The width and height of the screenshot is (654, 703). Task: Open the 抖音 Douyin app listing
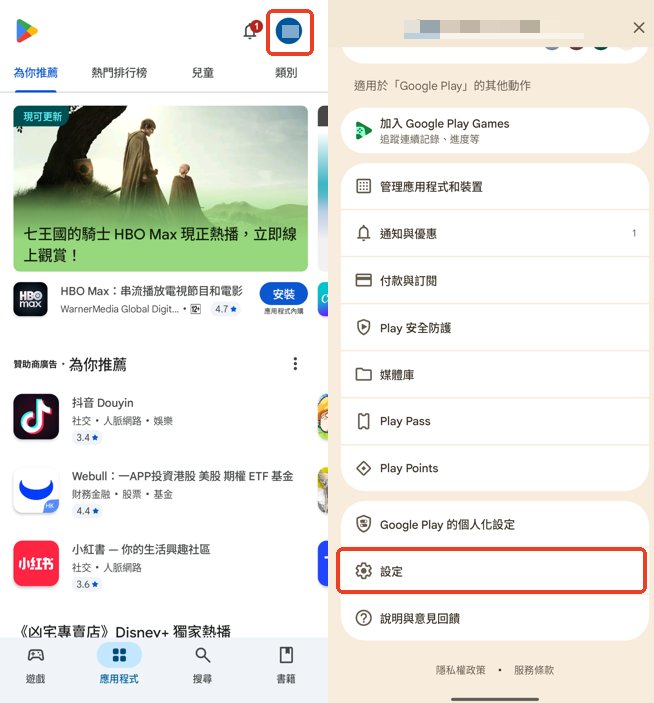coord(102,417)
